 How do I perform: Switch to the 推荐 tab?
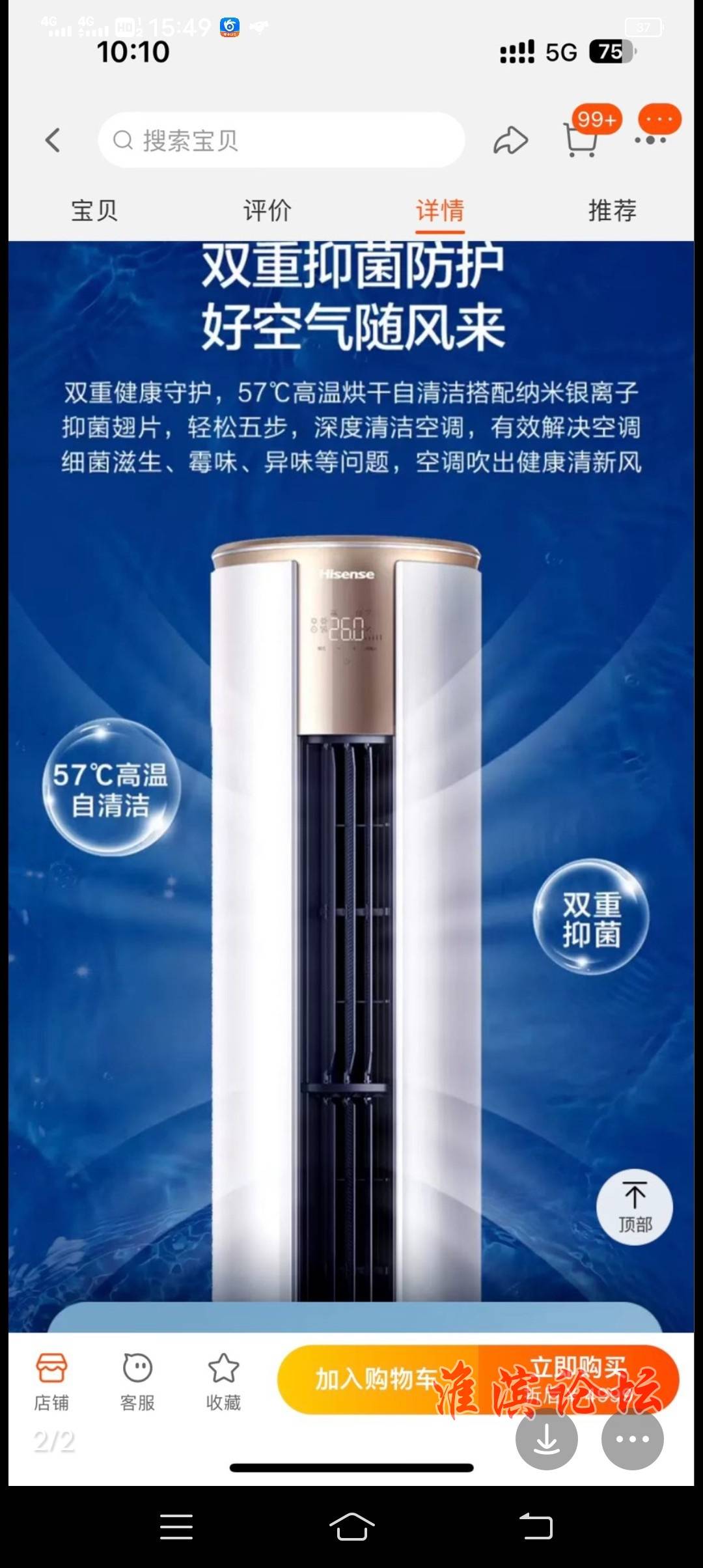pos(612,210)
